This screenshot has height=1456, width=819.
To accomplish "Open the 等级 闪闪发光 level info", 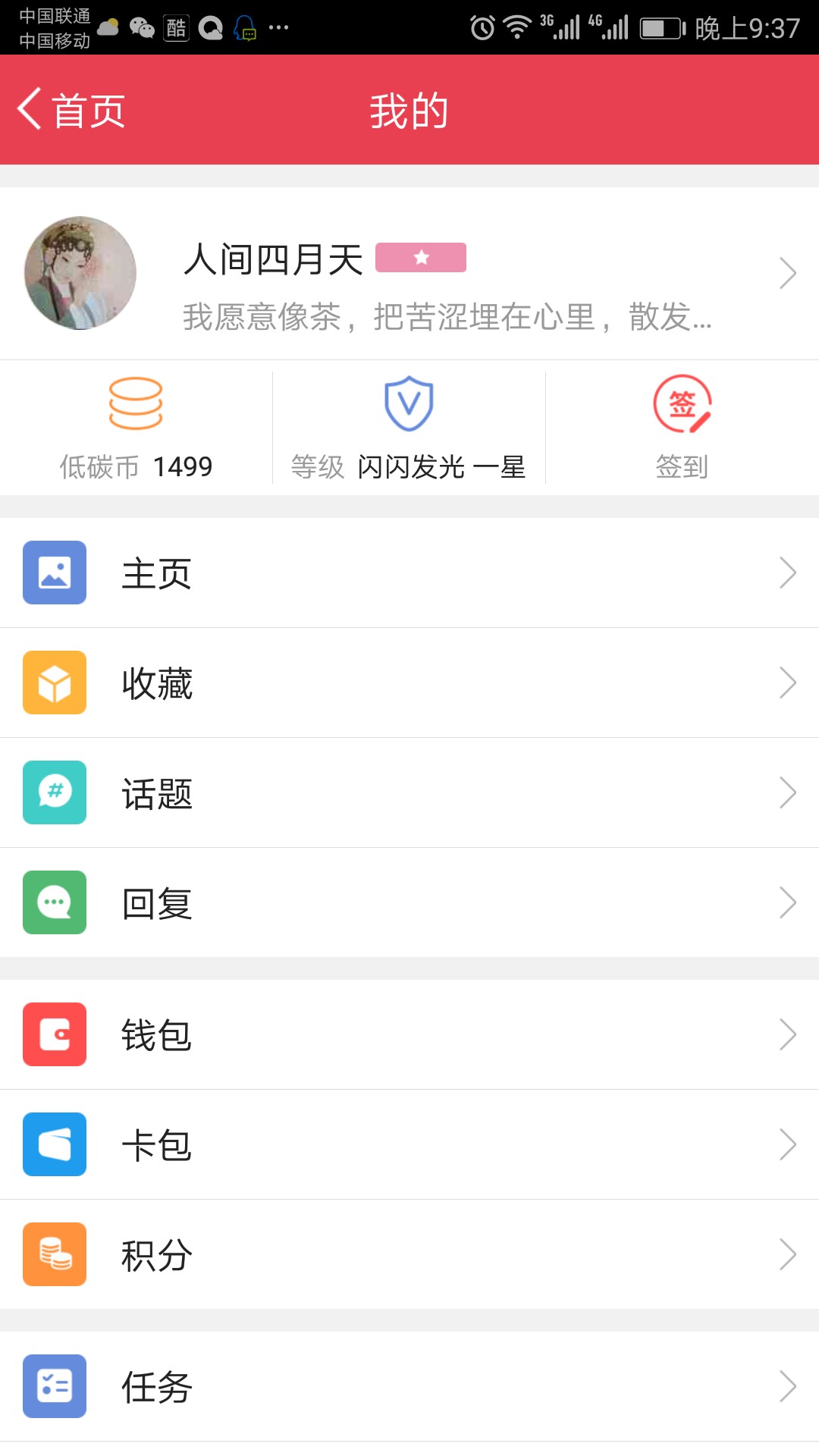I will [409, 428].
